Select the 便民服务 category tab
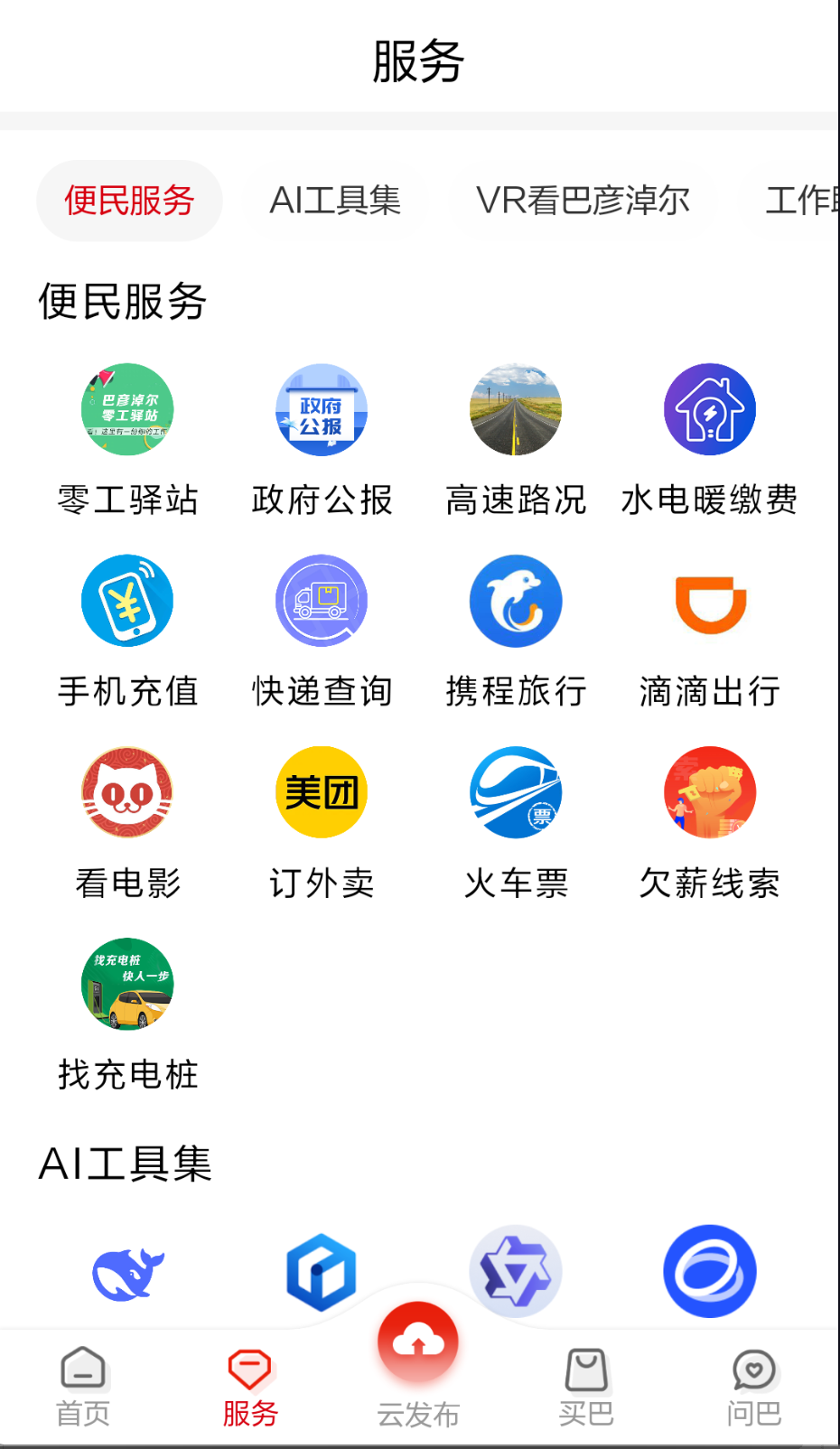Image resolution: width=840 pixels, height=1449 pixels. tap(128, 201)
